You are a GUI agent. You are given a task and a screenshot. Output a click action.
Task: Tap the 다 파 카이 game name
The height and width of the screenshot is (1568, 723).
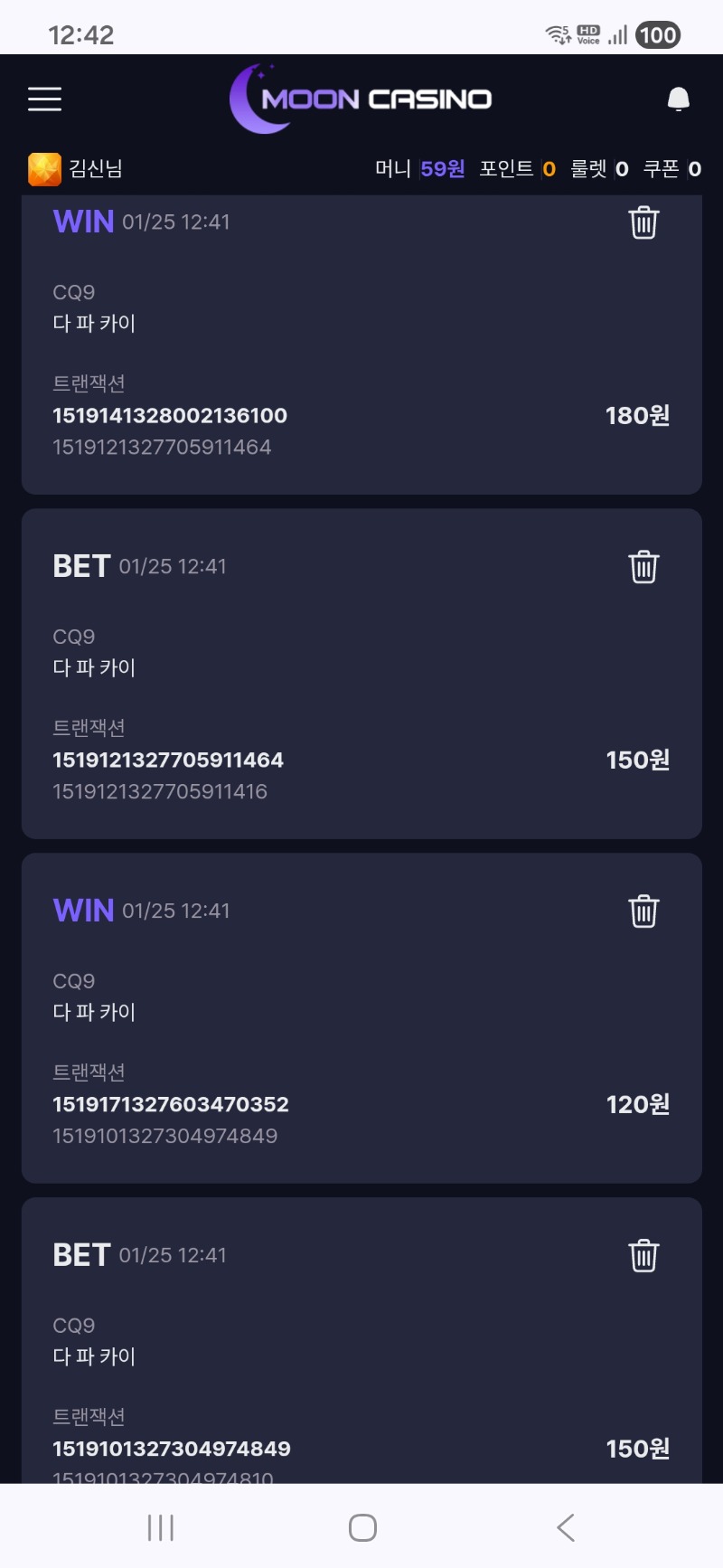tap(94, 324)
